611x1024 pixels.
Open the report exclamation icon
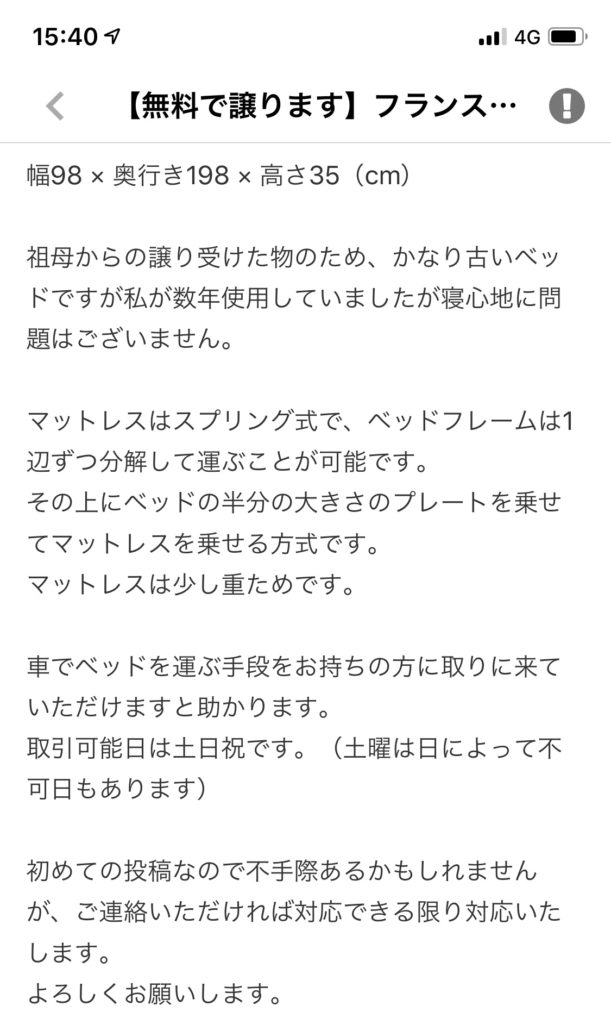pos(566,105)
